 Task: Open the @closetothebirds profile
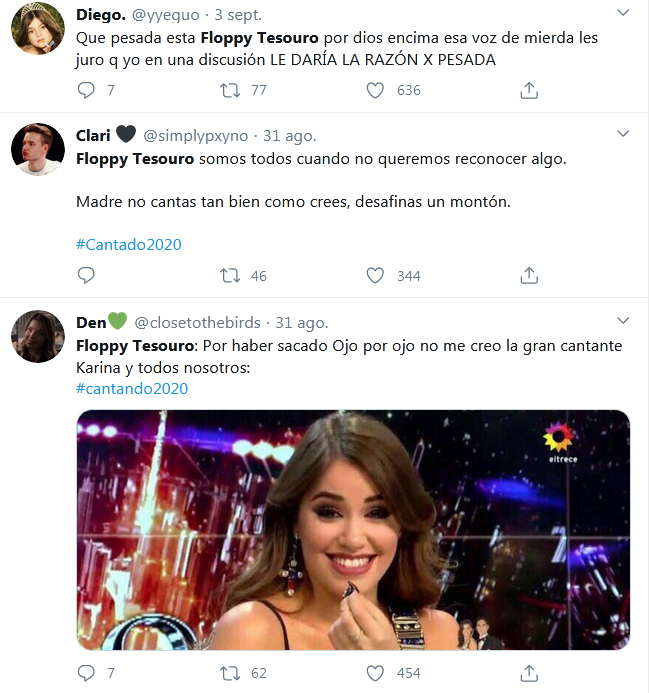coord(197,322)
